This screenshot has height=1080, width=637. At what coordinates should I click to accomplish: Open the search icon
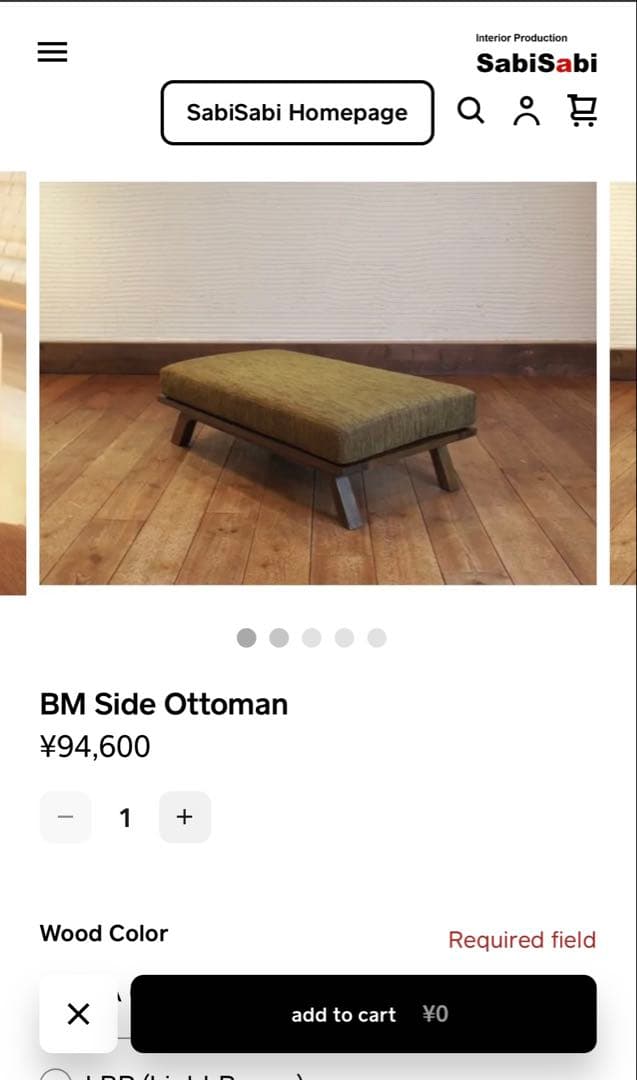click(470, 110)
